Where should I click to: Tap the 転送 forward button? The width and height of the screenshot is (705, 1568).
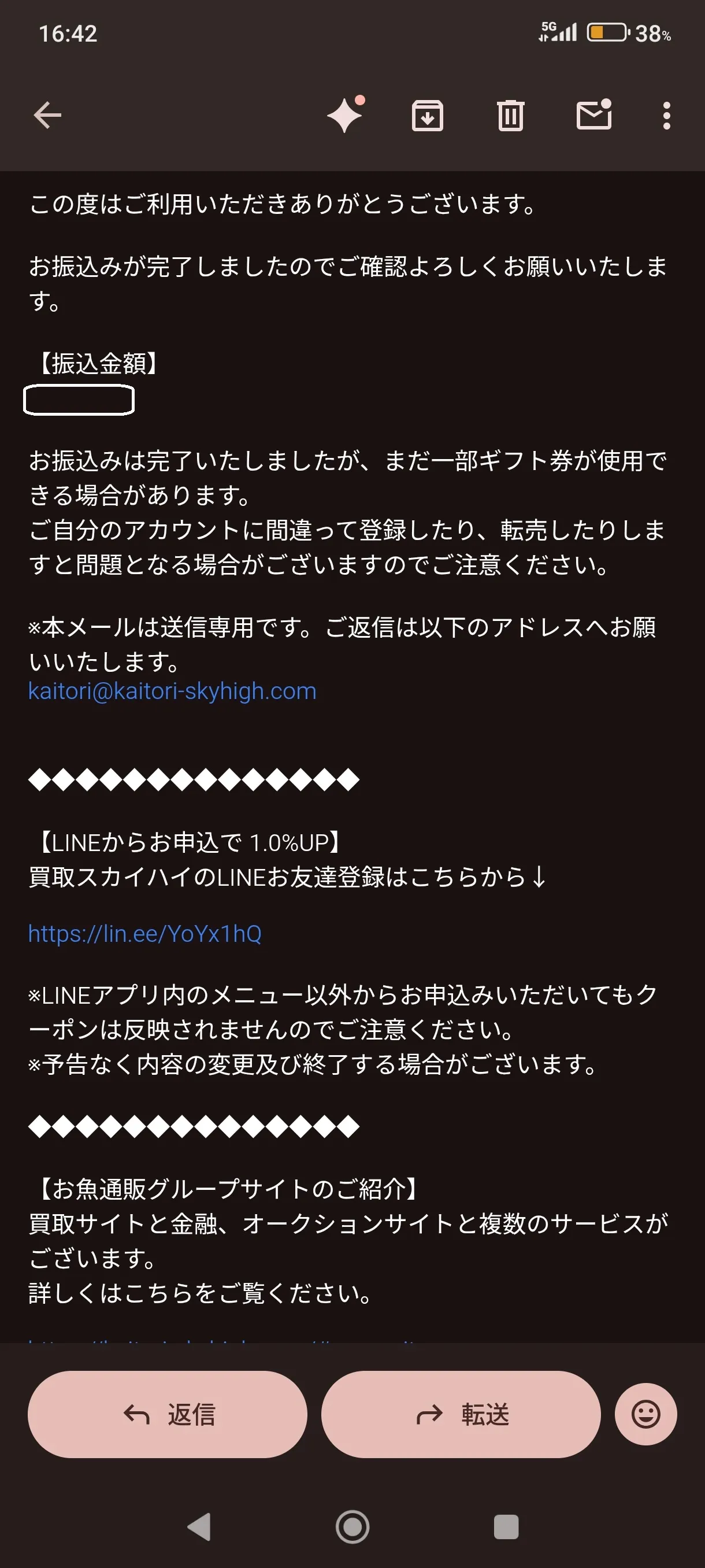pyautogui.click(x=461, y=1414)
